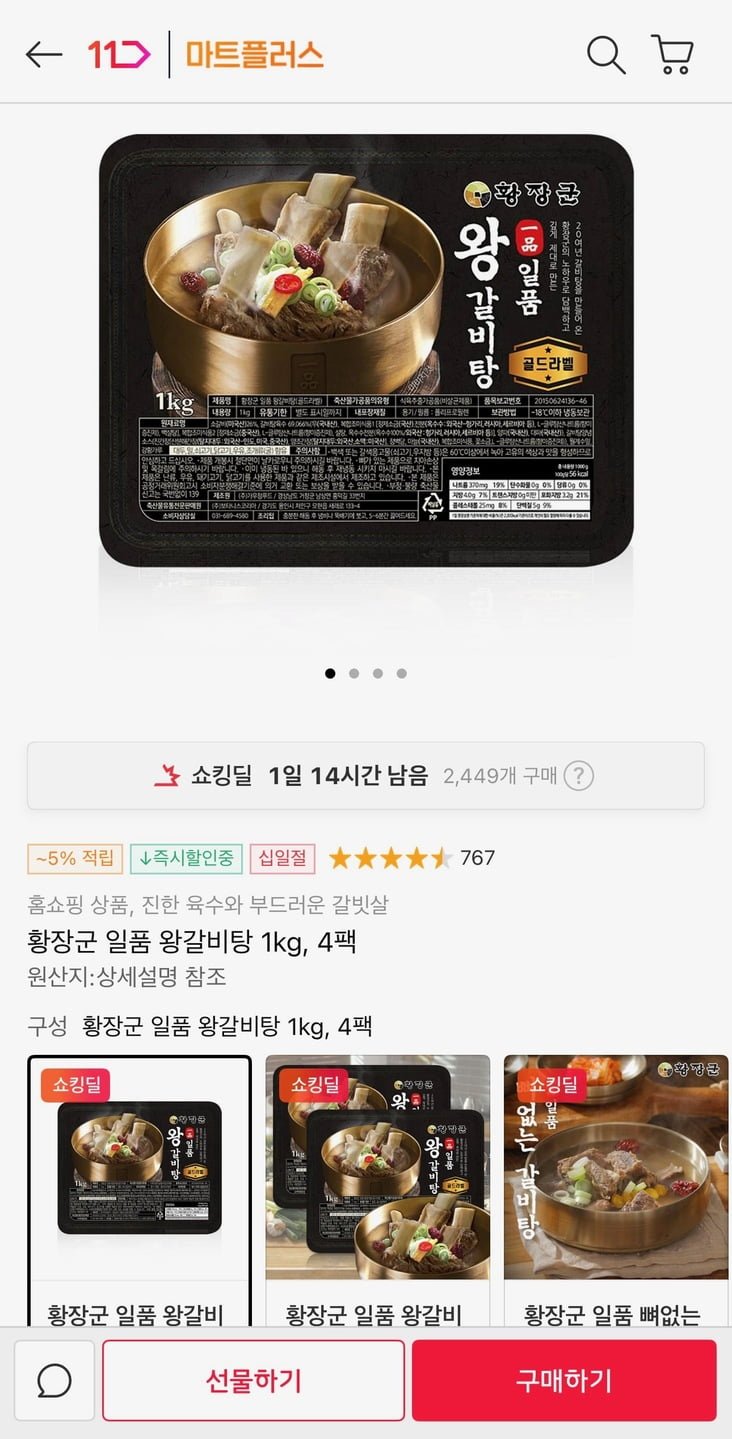Open the 11st home logo
Image resolution: width=732 pixels, height=1439 pixels.
pyautogui.click(x=119, y=54)
